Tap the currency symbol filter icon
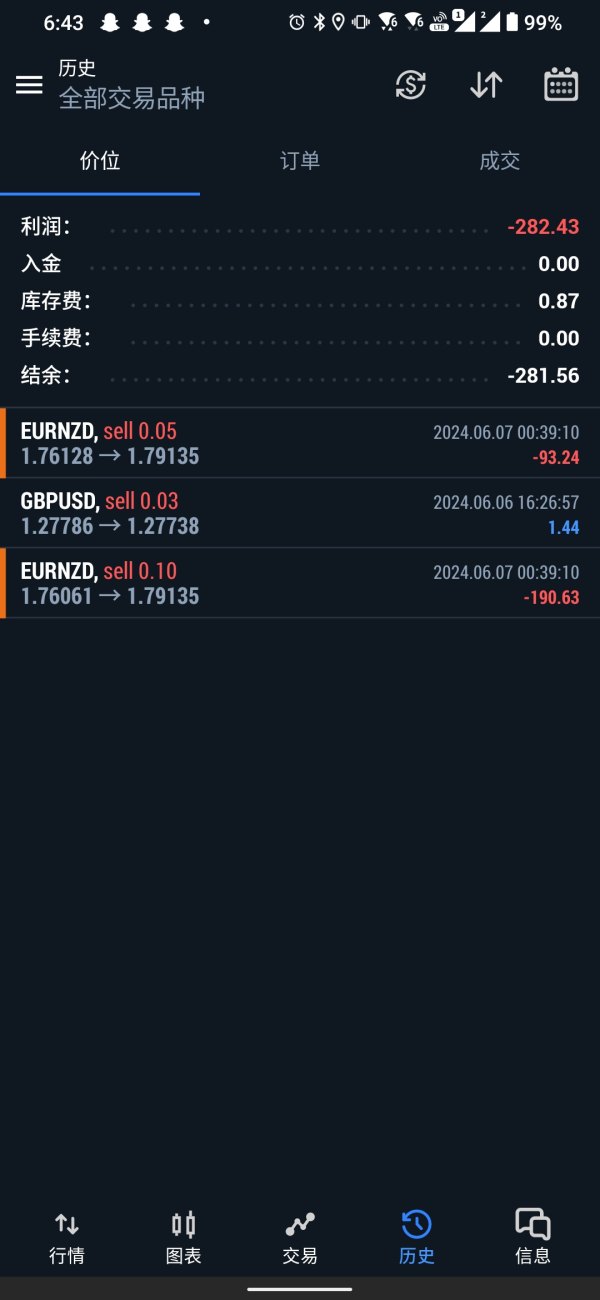600x1300 pixels. point(410,85)
